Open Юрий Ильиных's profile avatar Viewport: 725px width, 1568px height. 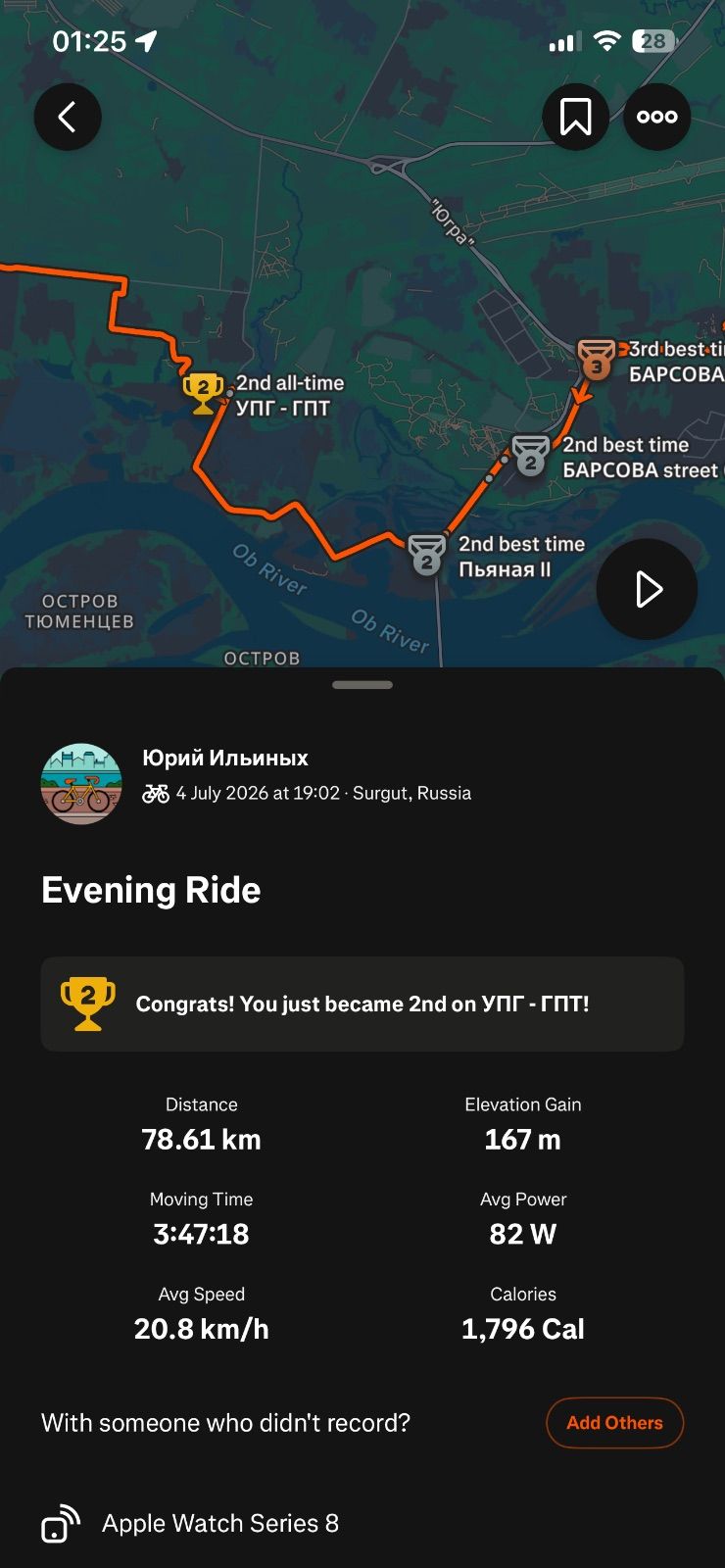coord(81,784)
